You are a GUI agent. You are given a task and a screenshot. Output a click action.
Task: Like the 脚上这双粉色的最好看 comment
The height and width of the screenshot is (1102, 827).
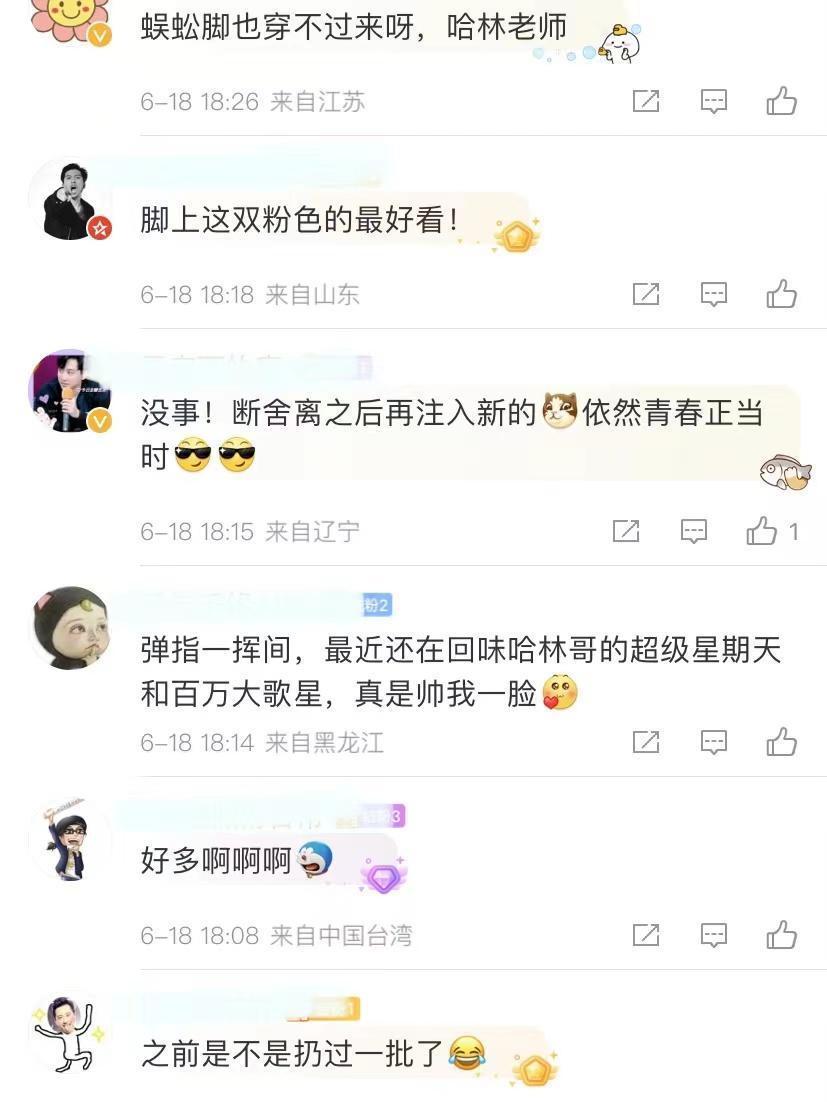(781, 294)
